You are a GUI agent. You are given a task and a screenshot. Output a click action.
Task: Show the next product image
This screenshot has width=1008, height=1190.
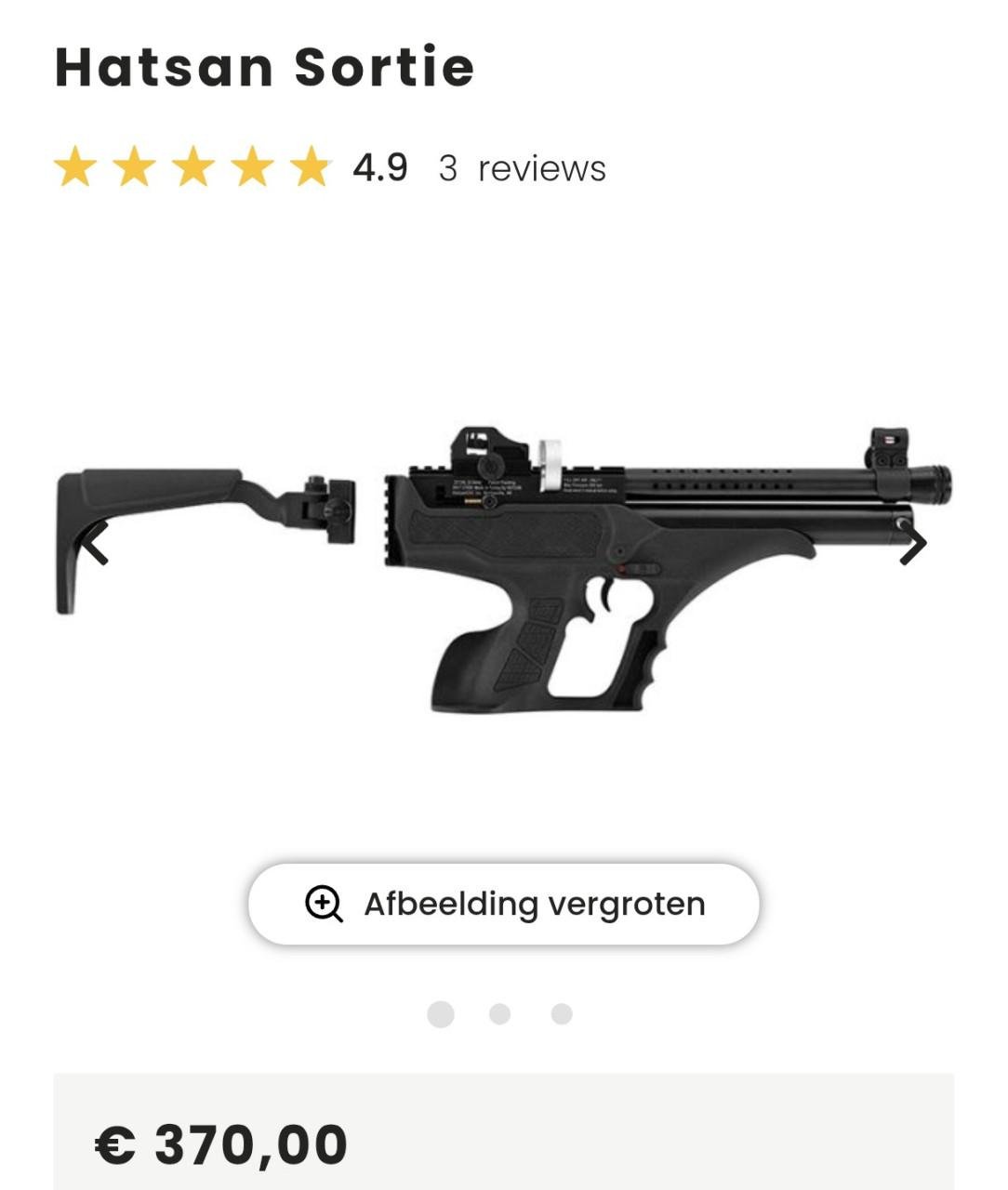click(913, 544)
